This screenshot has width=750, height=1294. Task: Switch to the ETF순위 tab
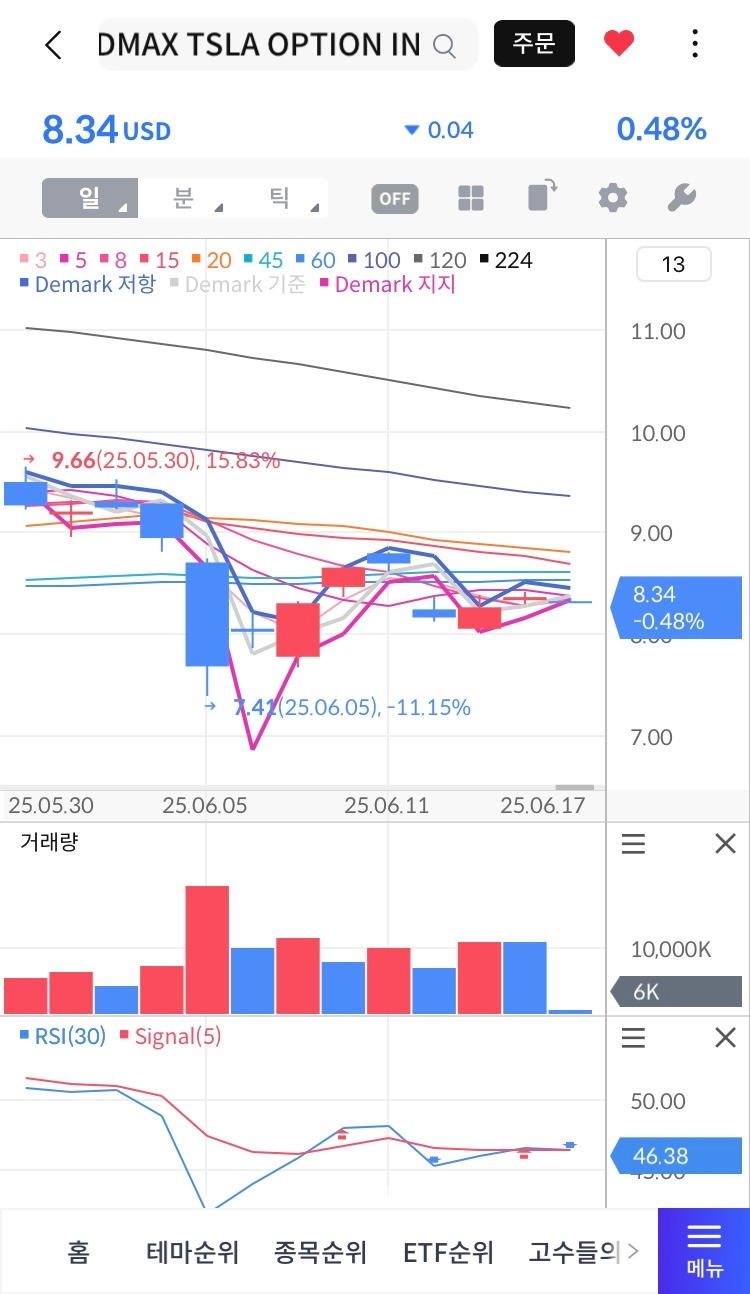[448, 1252]
